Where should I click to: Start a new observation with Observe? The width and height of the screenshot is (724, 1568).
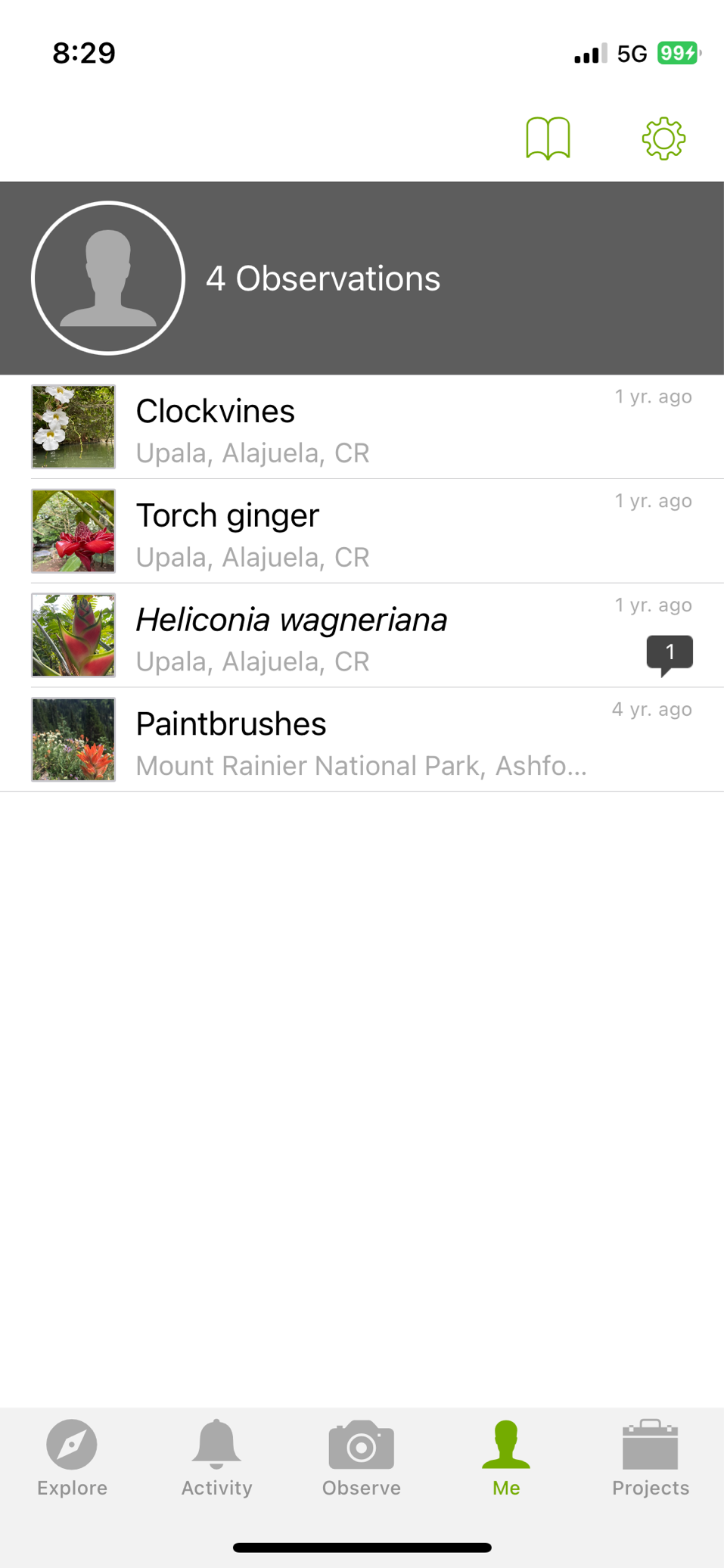[x=362, y=1458]
